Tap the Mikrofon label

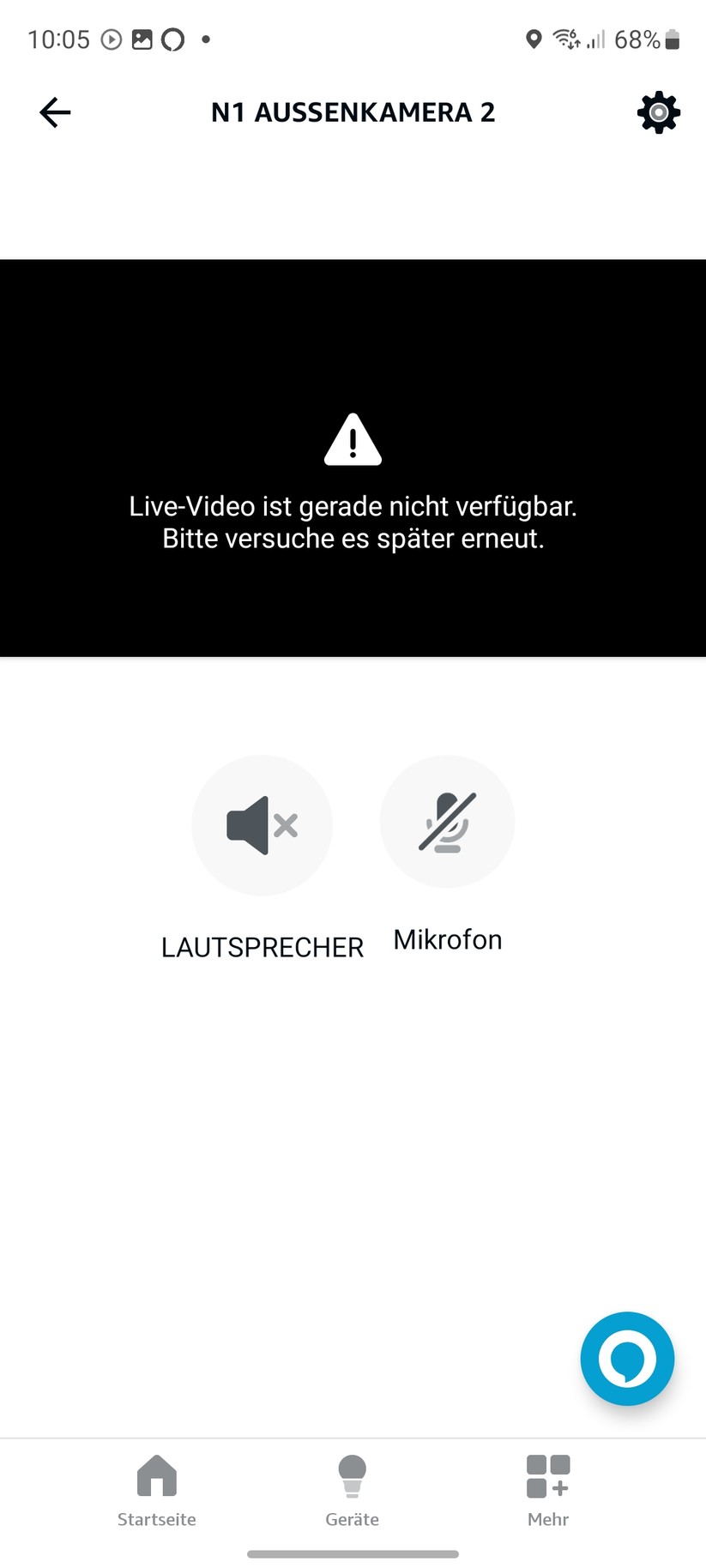coord(446,938)
